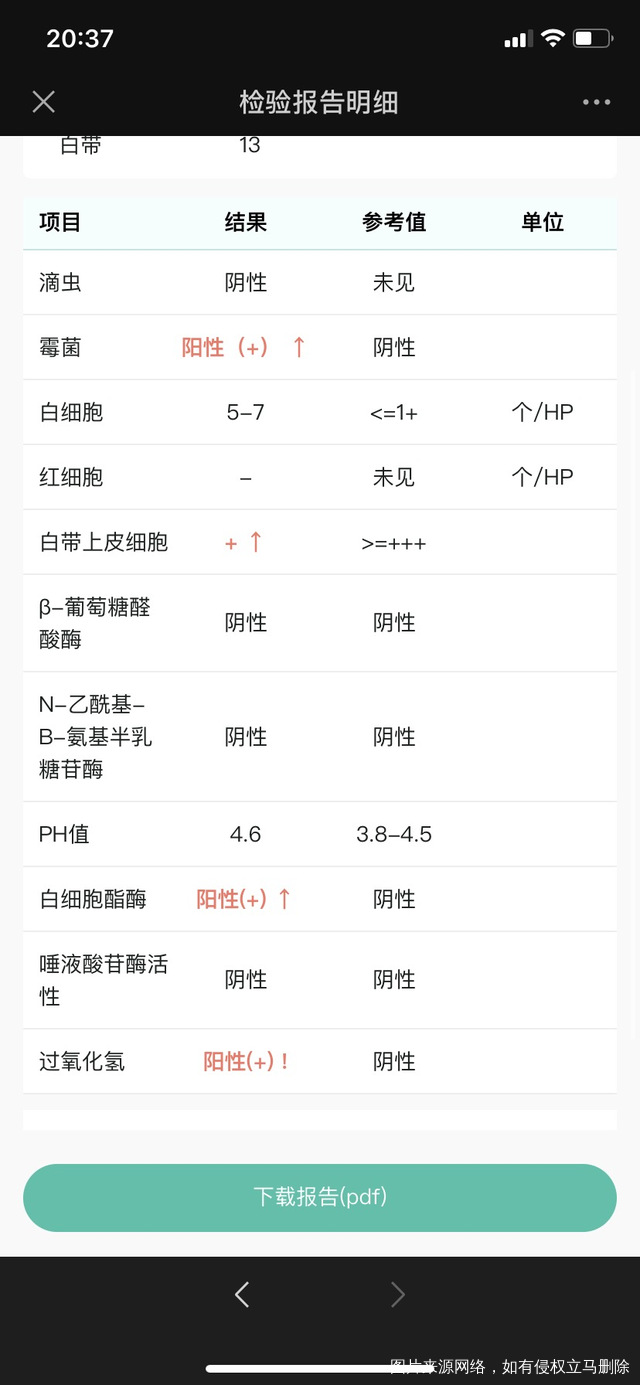Close the 检验报告明细 page
Screen dimensions: 640x1385
coord(43,102)
